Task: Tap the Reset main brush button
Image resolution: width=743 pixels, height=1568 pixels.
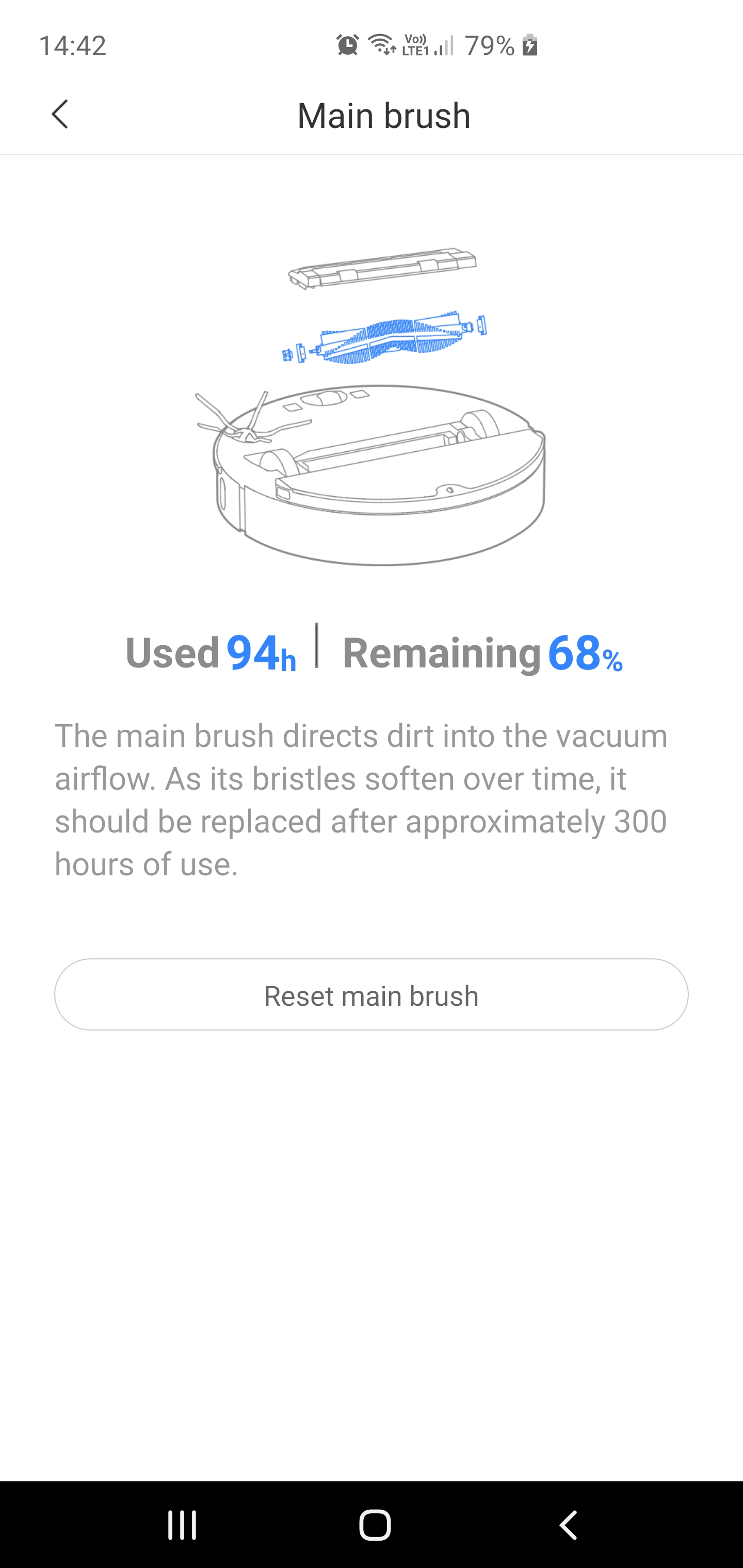Action: pos(372,994)
